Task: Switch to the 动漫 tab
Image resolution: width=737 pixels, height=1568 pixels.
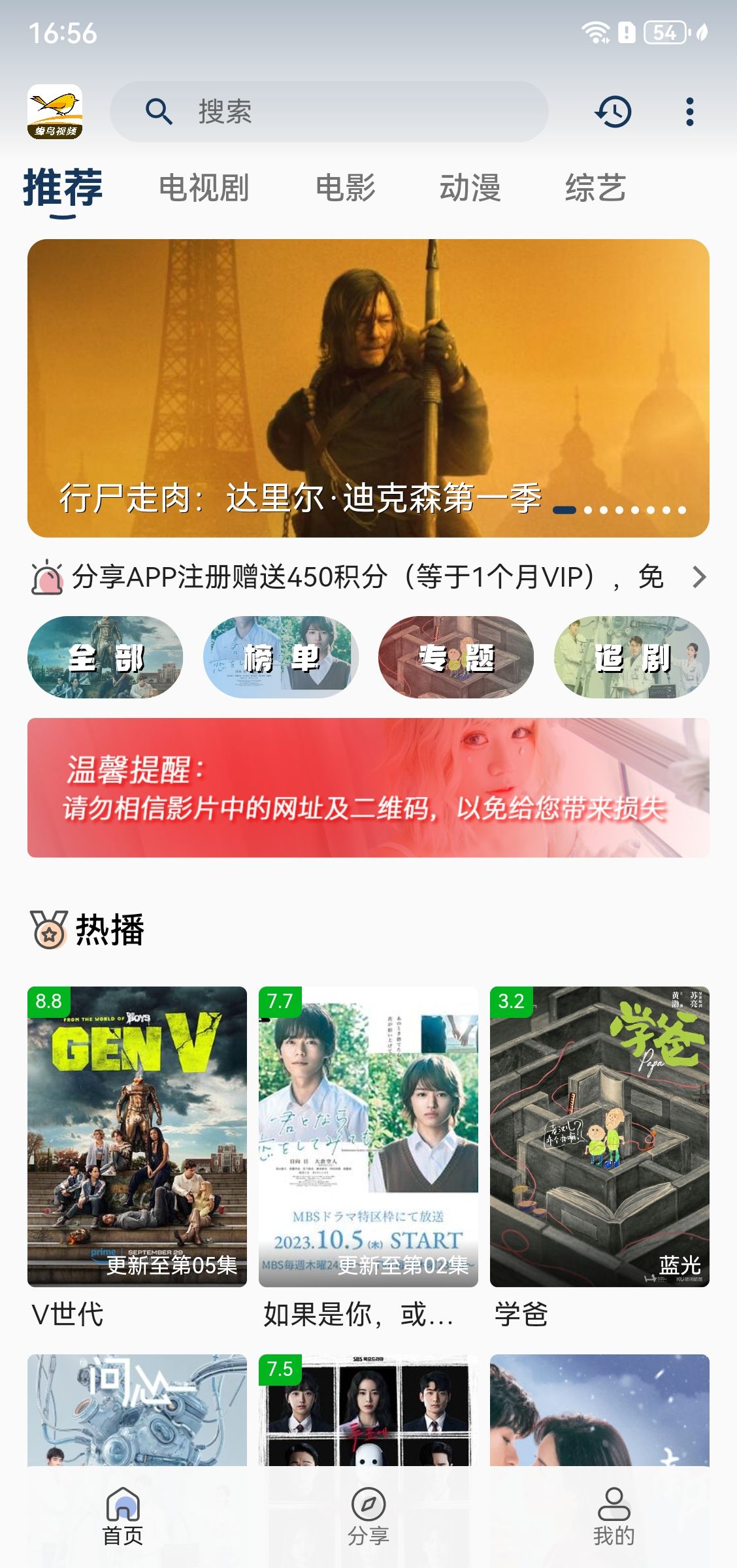Action: (470, 188)
